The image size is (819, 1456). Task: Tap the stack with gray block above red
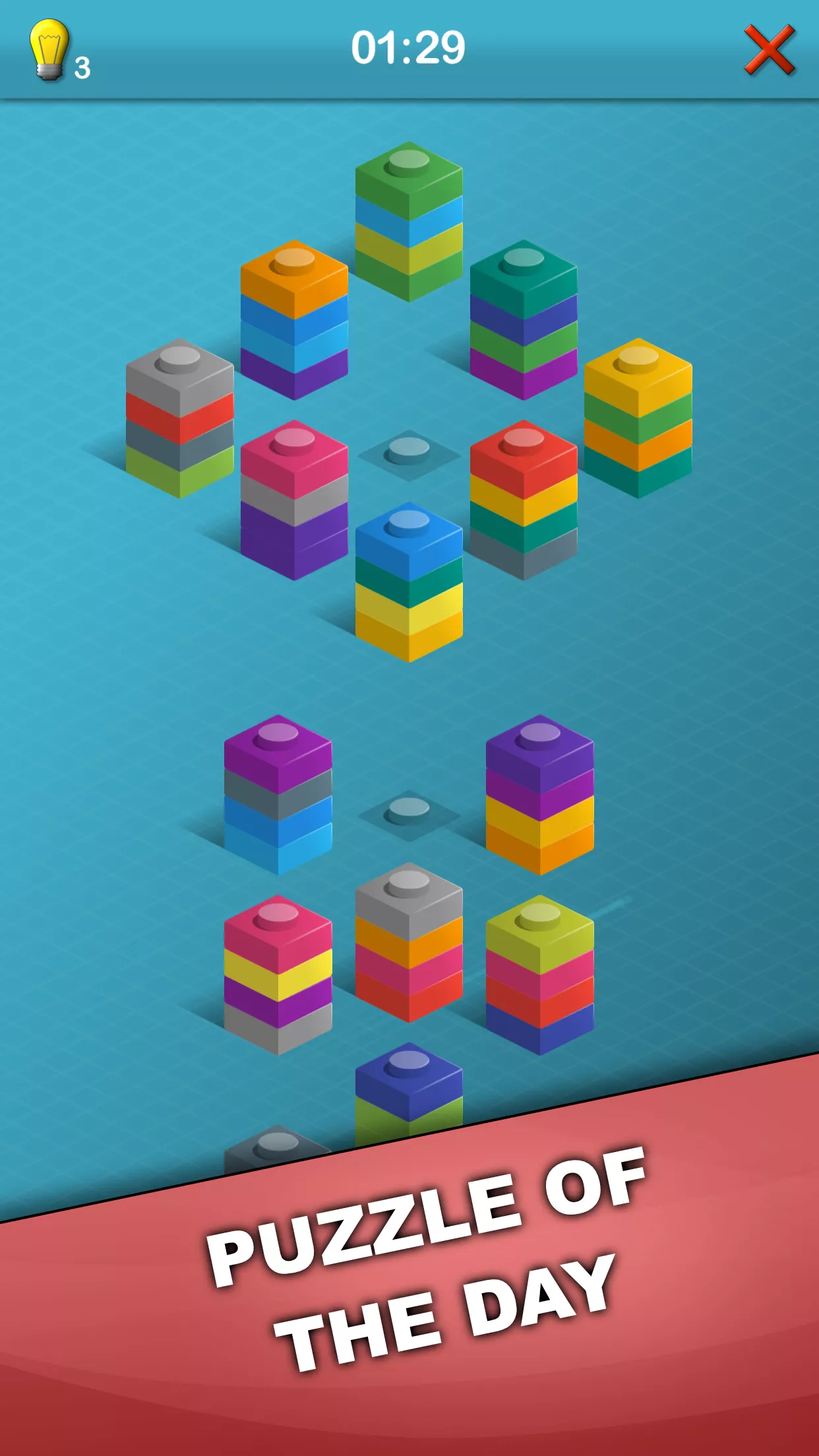click(179, 419)
